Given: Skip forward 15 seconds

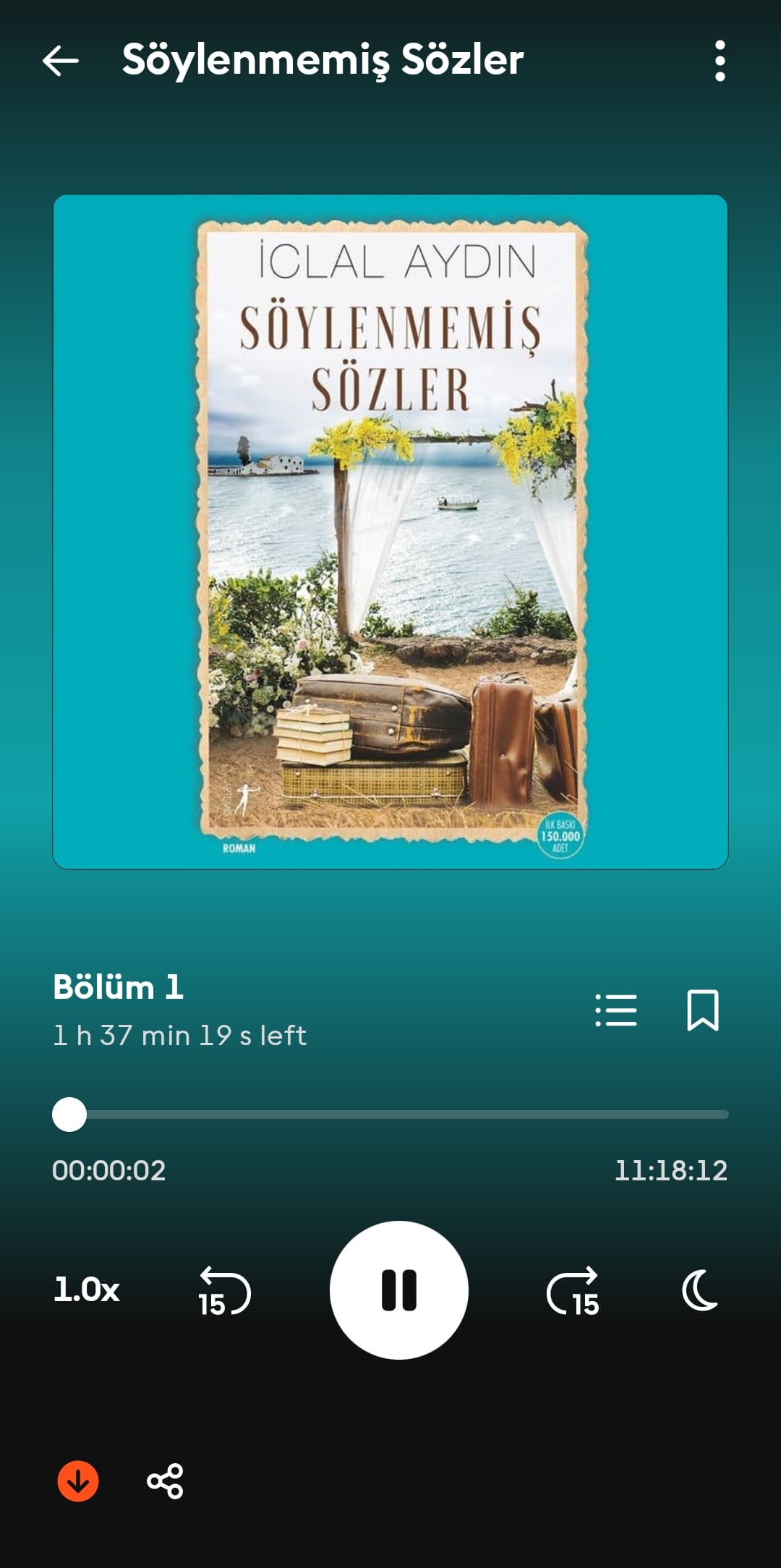Looking at the screenshot, I should (573, 1291).
